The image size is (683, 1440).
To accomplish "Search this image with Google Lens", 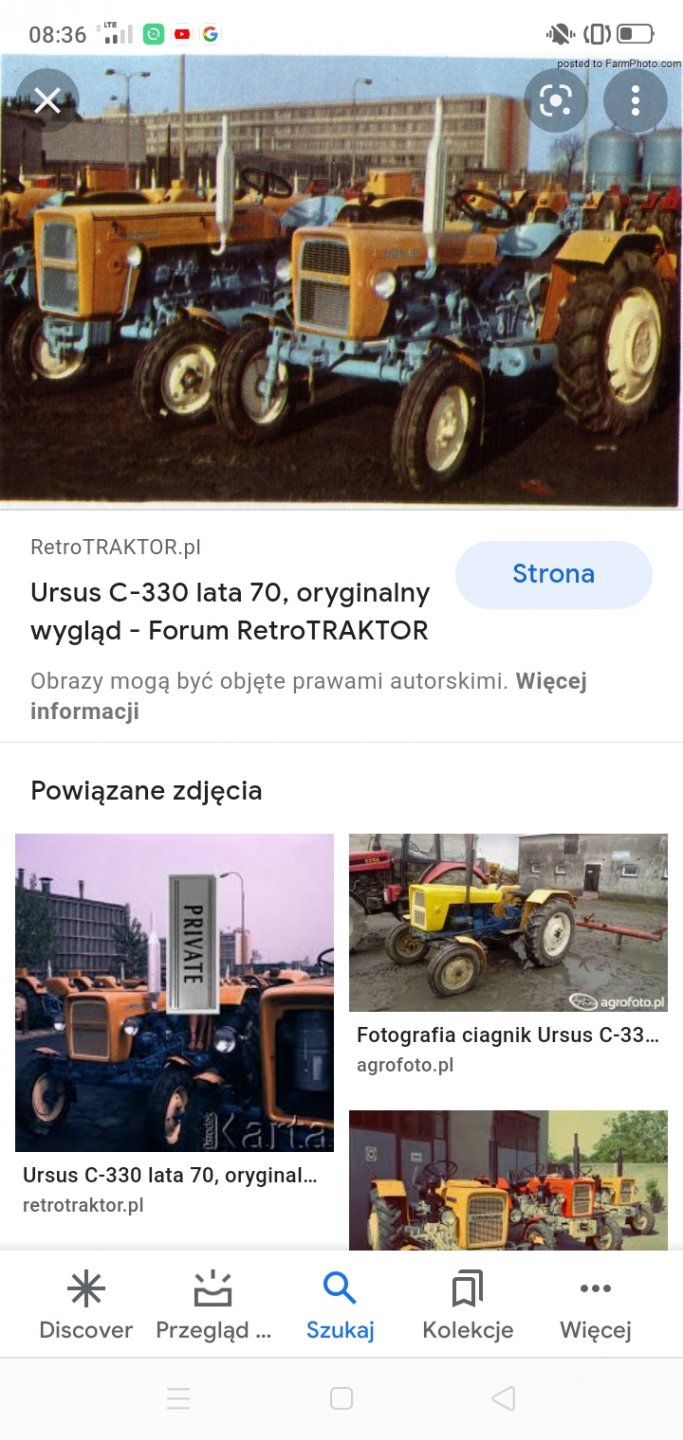I will [x=555, y=100].
